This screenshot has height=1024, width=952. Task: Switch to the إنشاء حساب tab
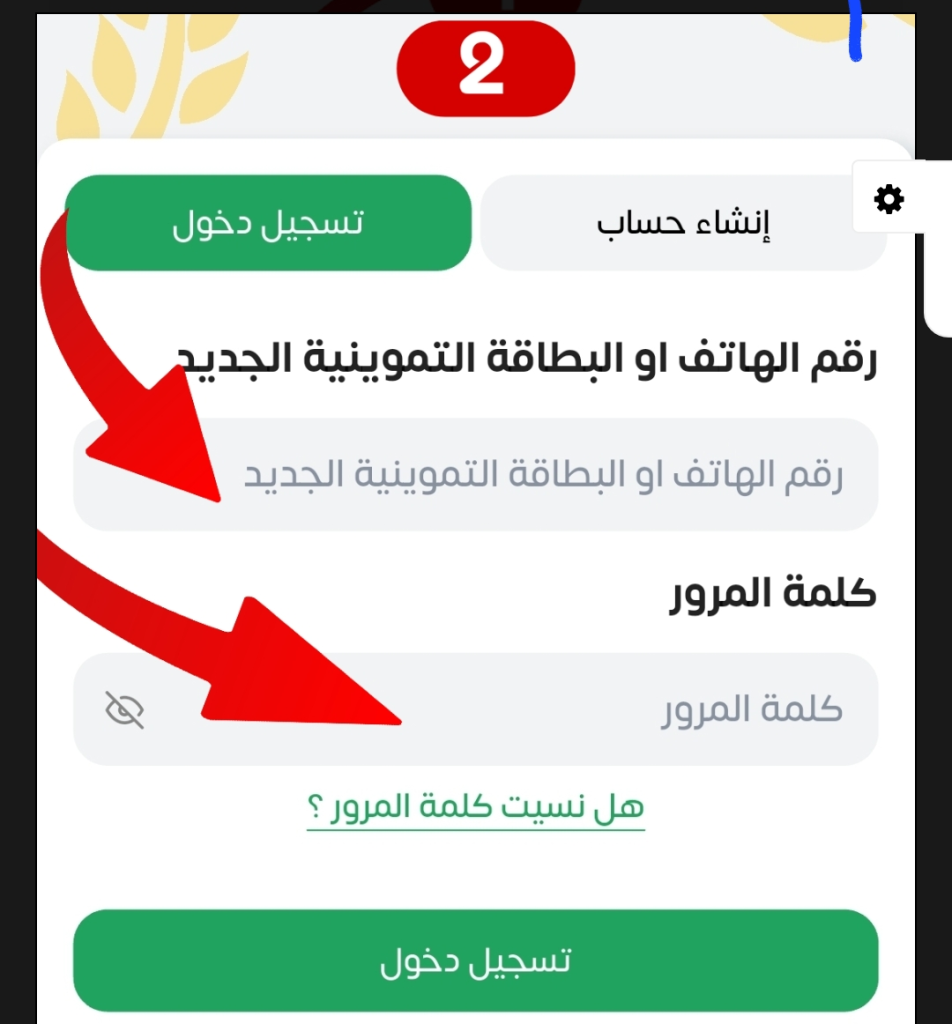pos(683,223)
